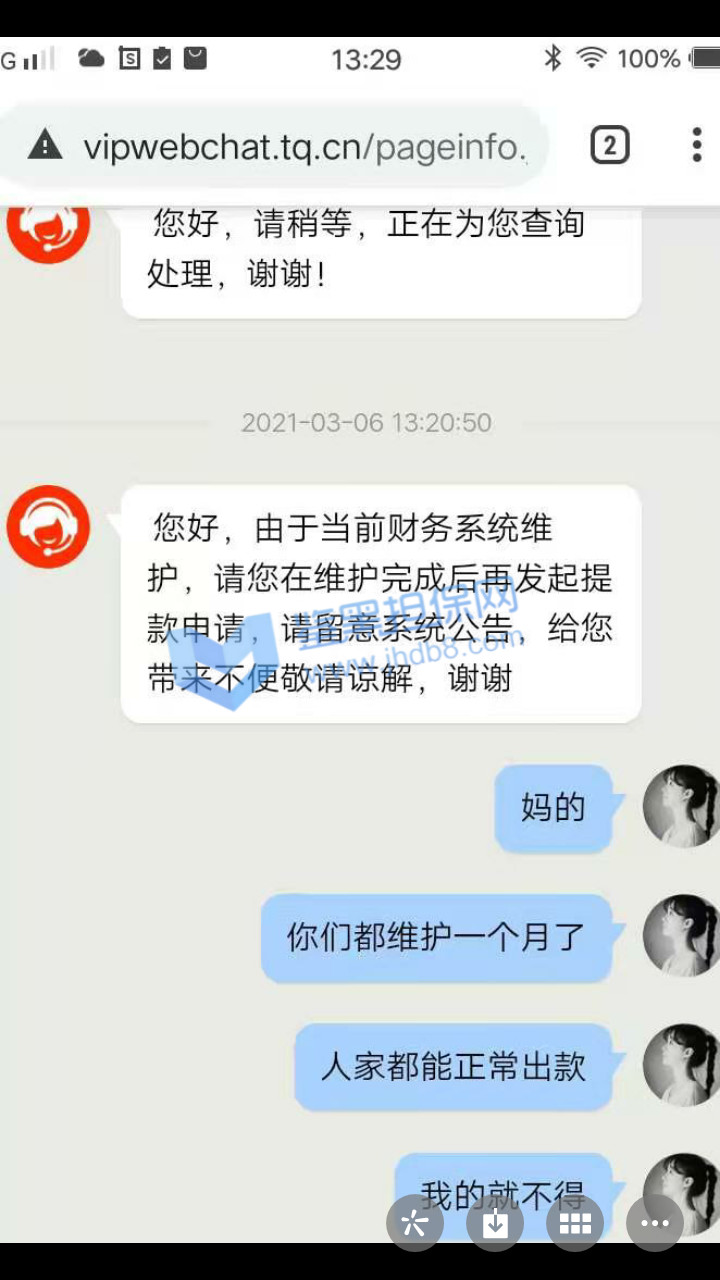Open the tab switcher showing 2 tabs
720x1280 pixels.
click(x=609, y=147)
